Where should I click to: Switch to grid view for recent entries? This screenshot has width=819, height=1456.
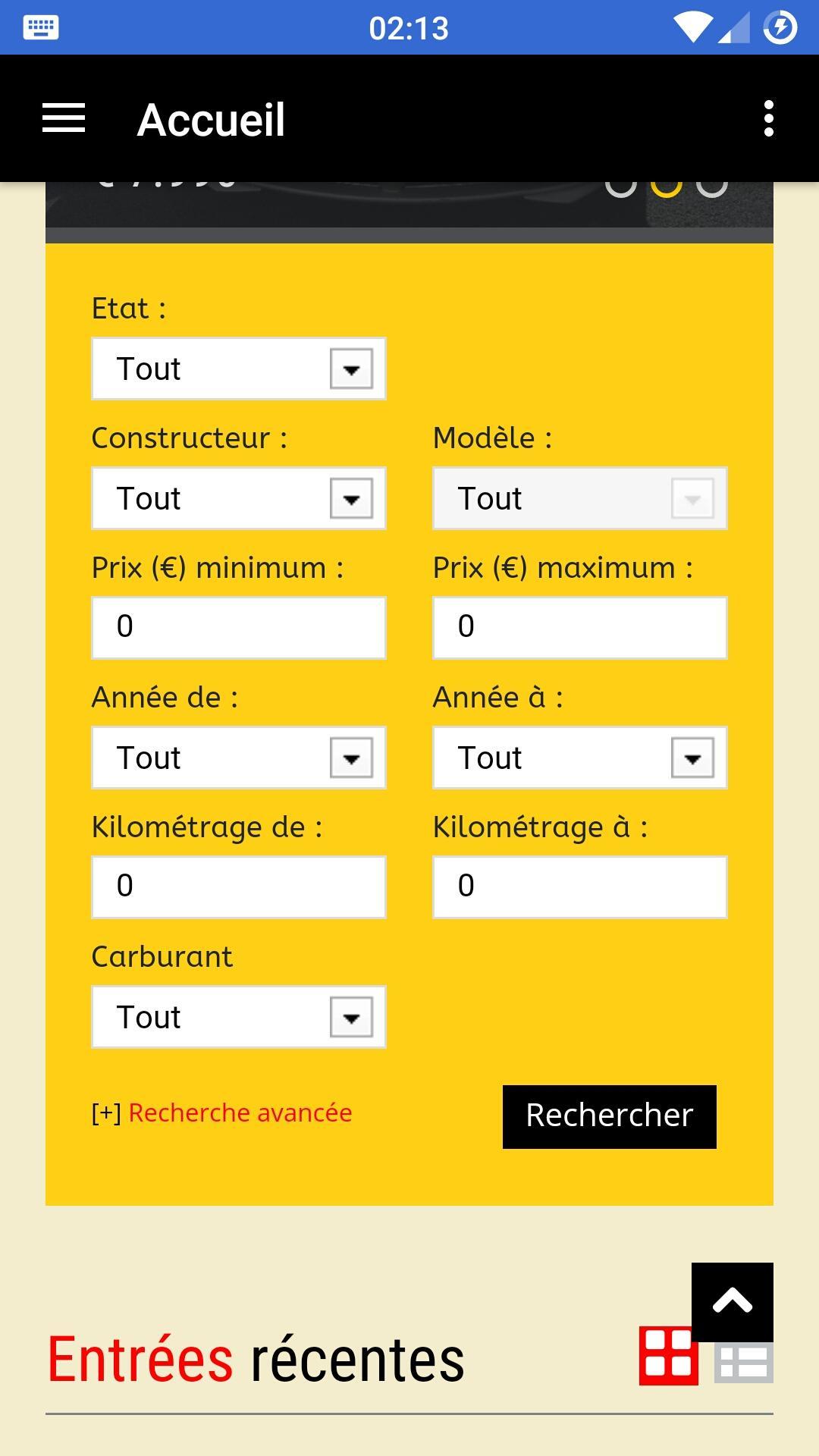(x=670, y=1357)
